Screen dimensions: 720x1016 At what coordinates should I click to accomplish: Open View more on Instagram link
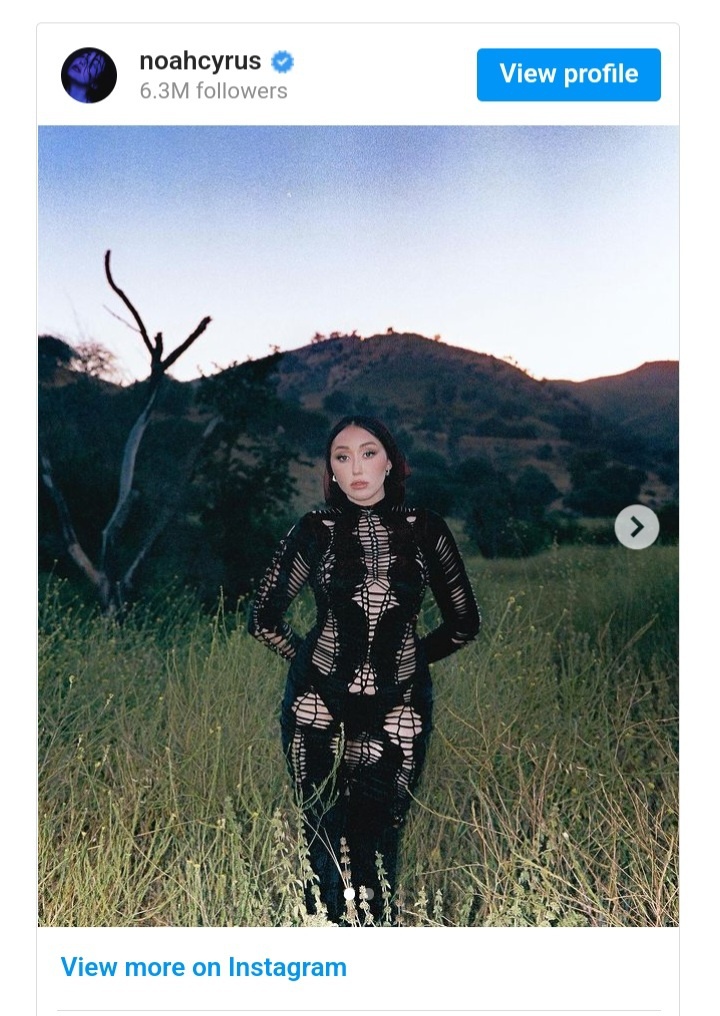point(203,967)
